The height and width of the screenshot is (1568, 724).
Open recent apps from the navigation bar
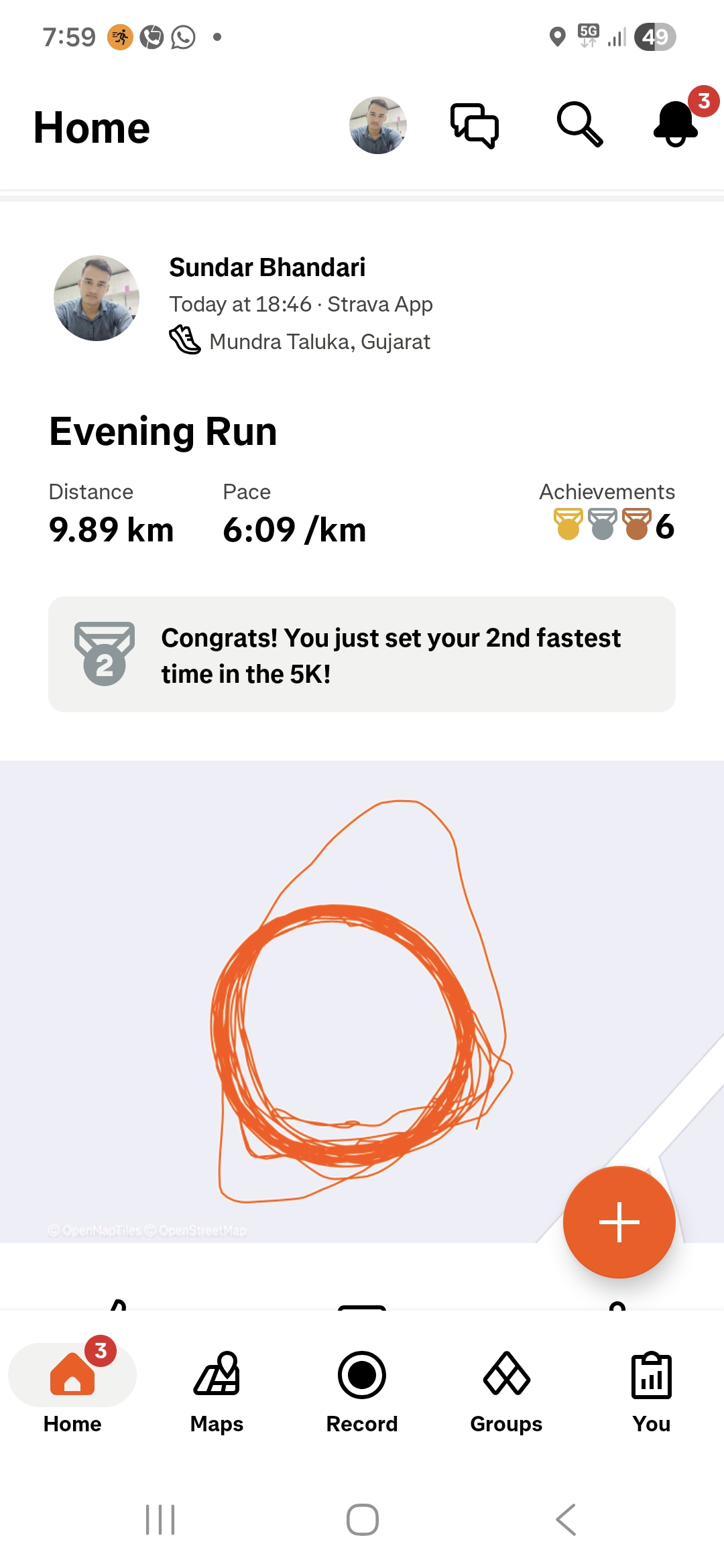tap(160, 1519)
